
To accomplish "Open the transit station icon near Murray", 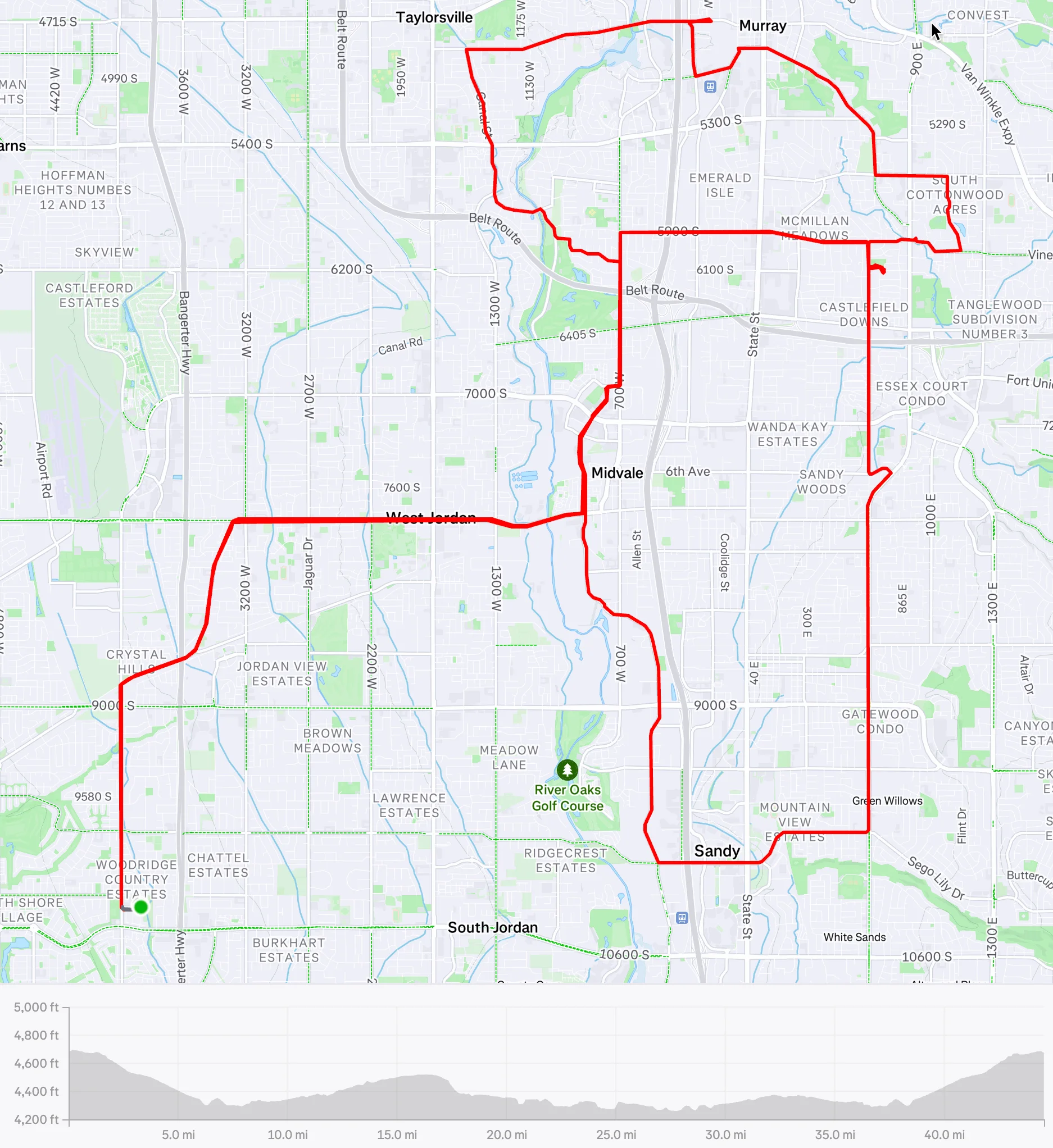I will tap(710, 86).
